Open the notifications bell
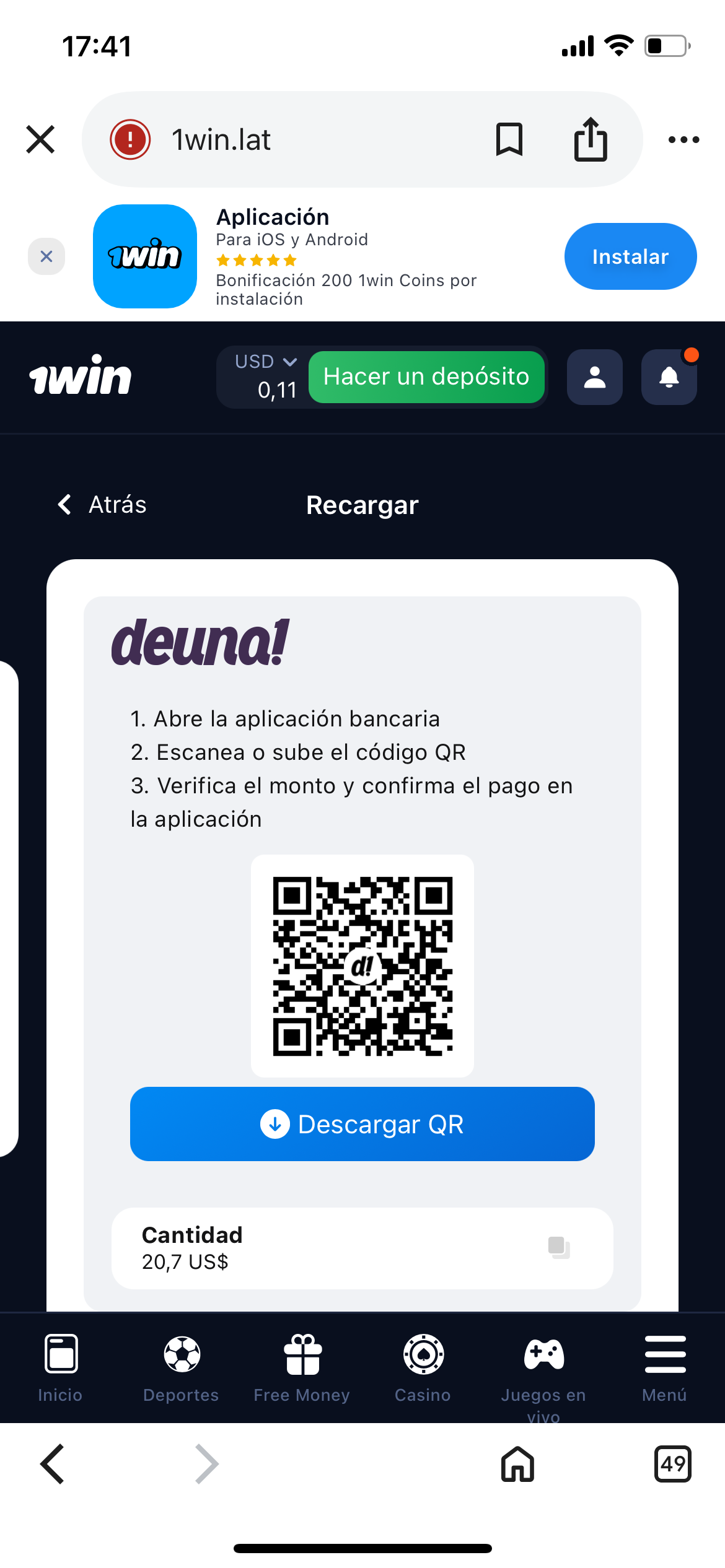This screenshot has height=1568, width=725. click(x=669, y=377)
